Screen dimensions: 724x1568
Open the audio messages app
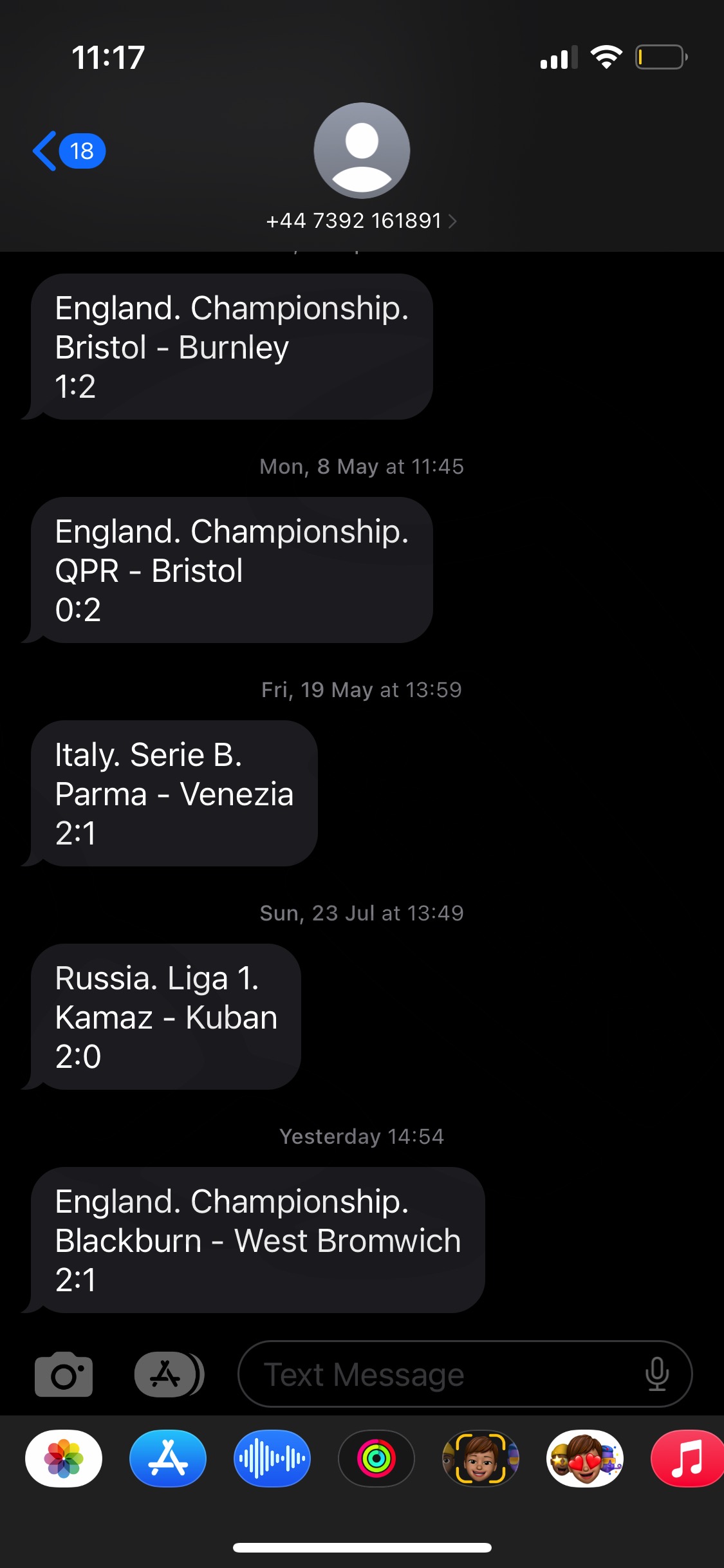point(272,1459)
